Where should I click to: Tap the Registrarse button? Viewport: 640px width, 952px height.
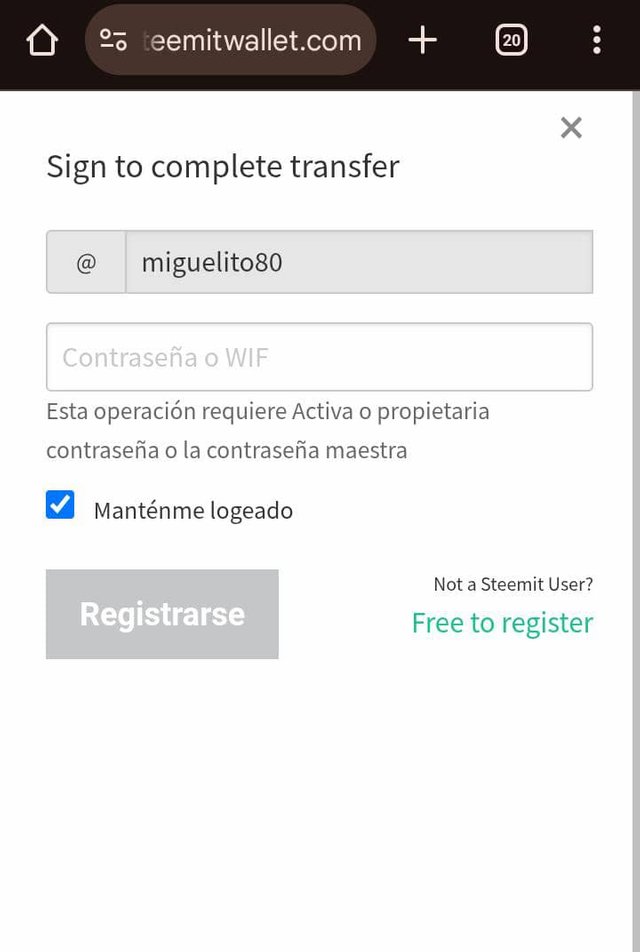point(162,614)
